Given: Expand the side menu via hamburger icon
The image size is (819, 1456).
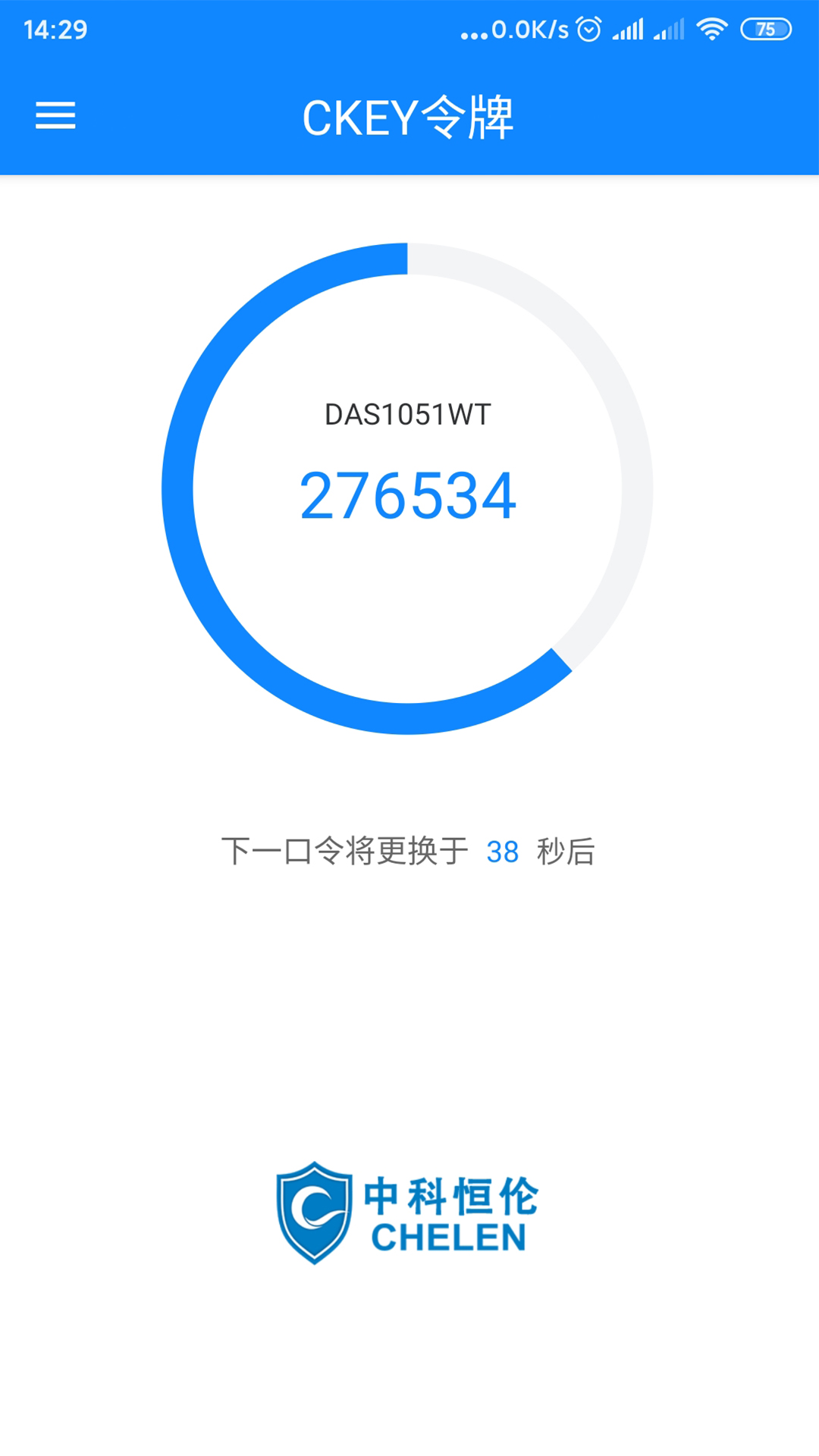Looking at the screenshot, I should click(x=55, y=115).
